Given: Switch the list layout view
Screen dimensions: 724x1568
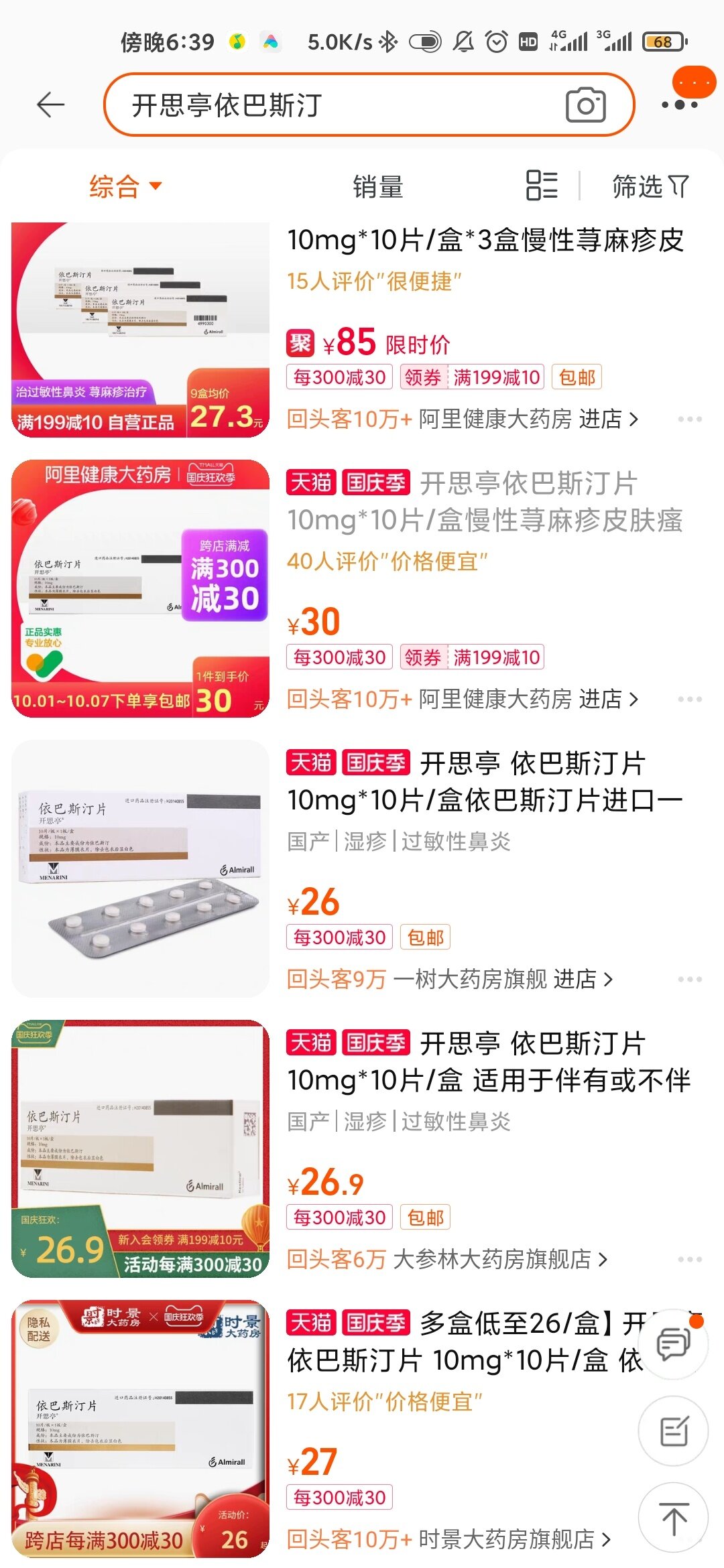Looking at the screenshot, I should pyautogui.click(x=542, y=186).
